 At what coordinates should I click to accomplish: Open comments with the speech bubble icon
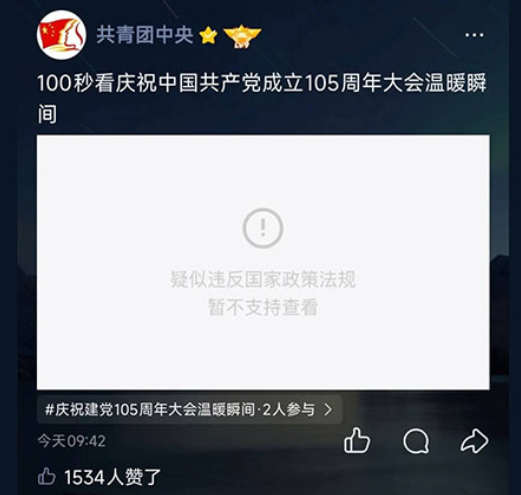coord(416,441)
